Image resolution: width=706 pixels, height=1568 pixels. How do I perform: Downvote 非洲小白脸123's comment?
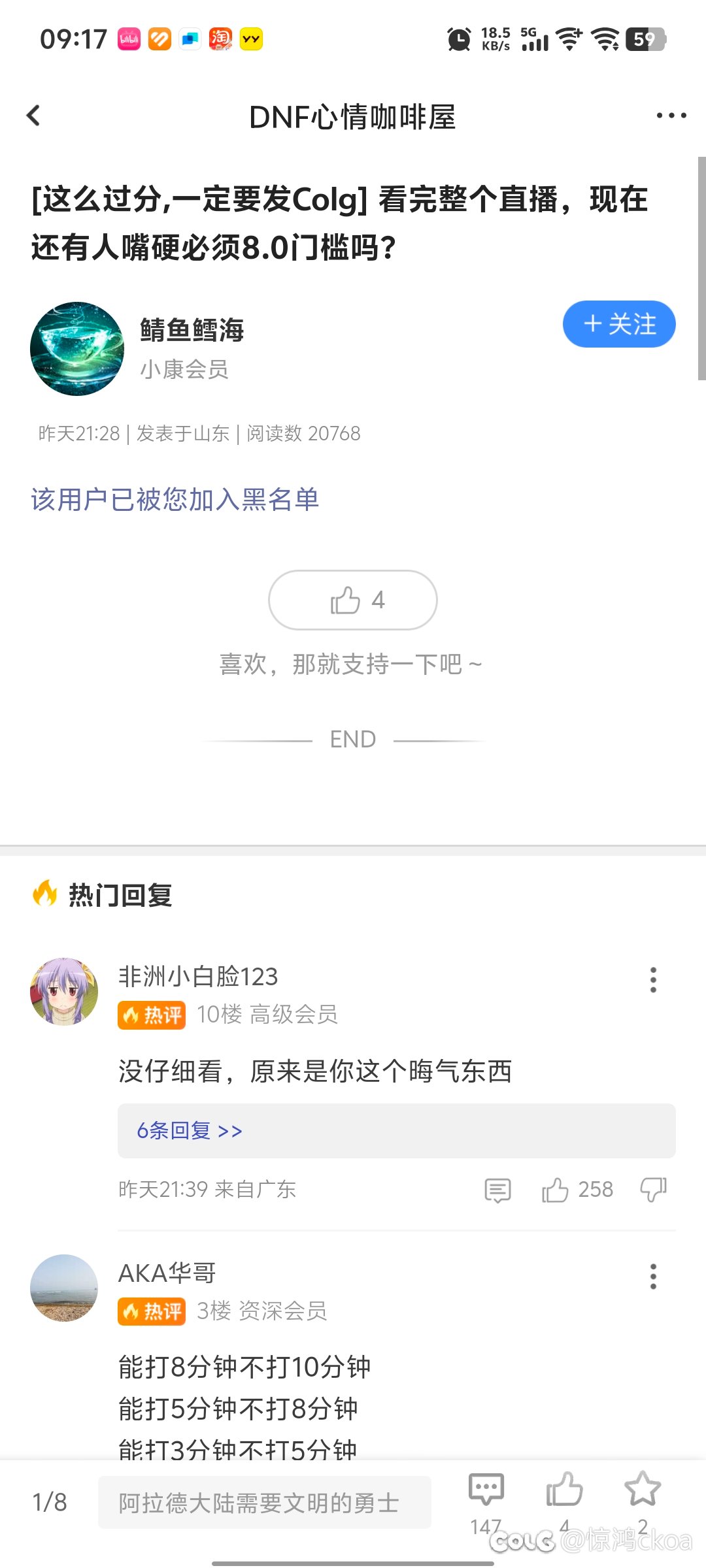653,1190
